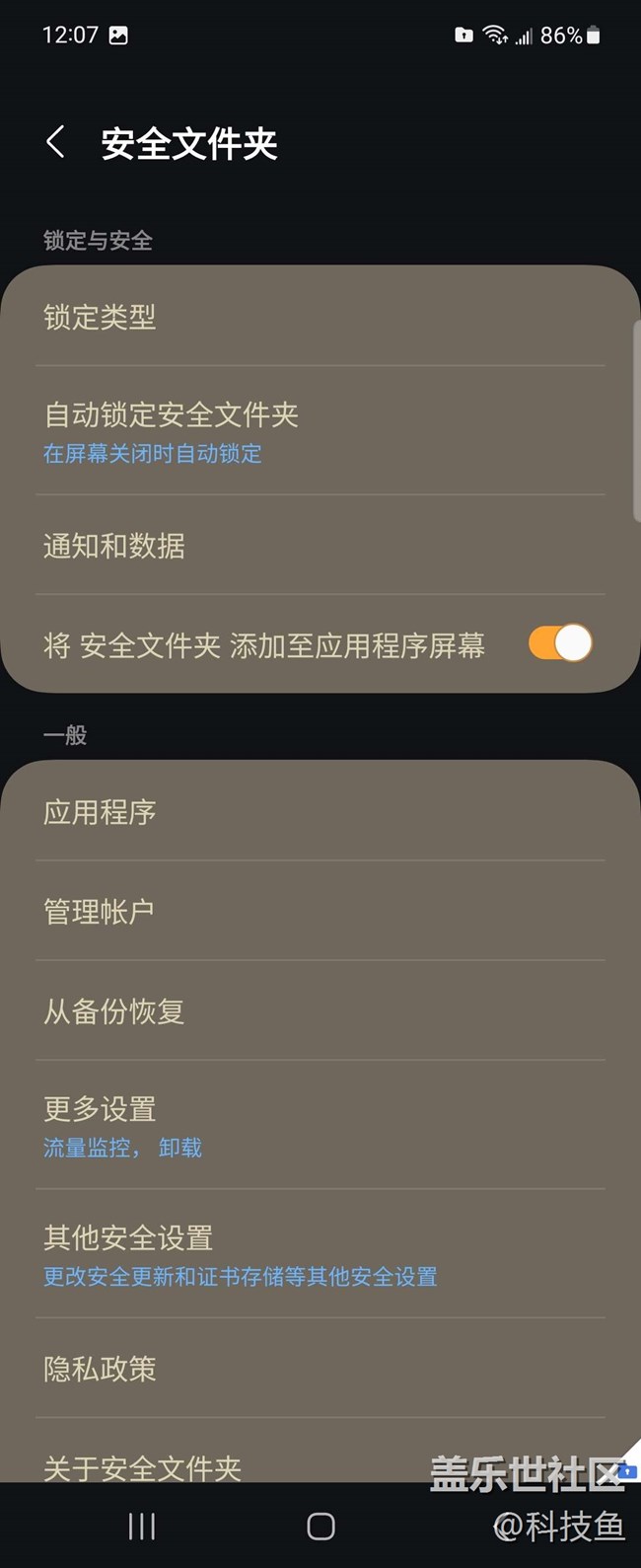Open 更多设置 for 流量监控 and 卸载

(x=320, y=1125)
